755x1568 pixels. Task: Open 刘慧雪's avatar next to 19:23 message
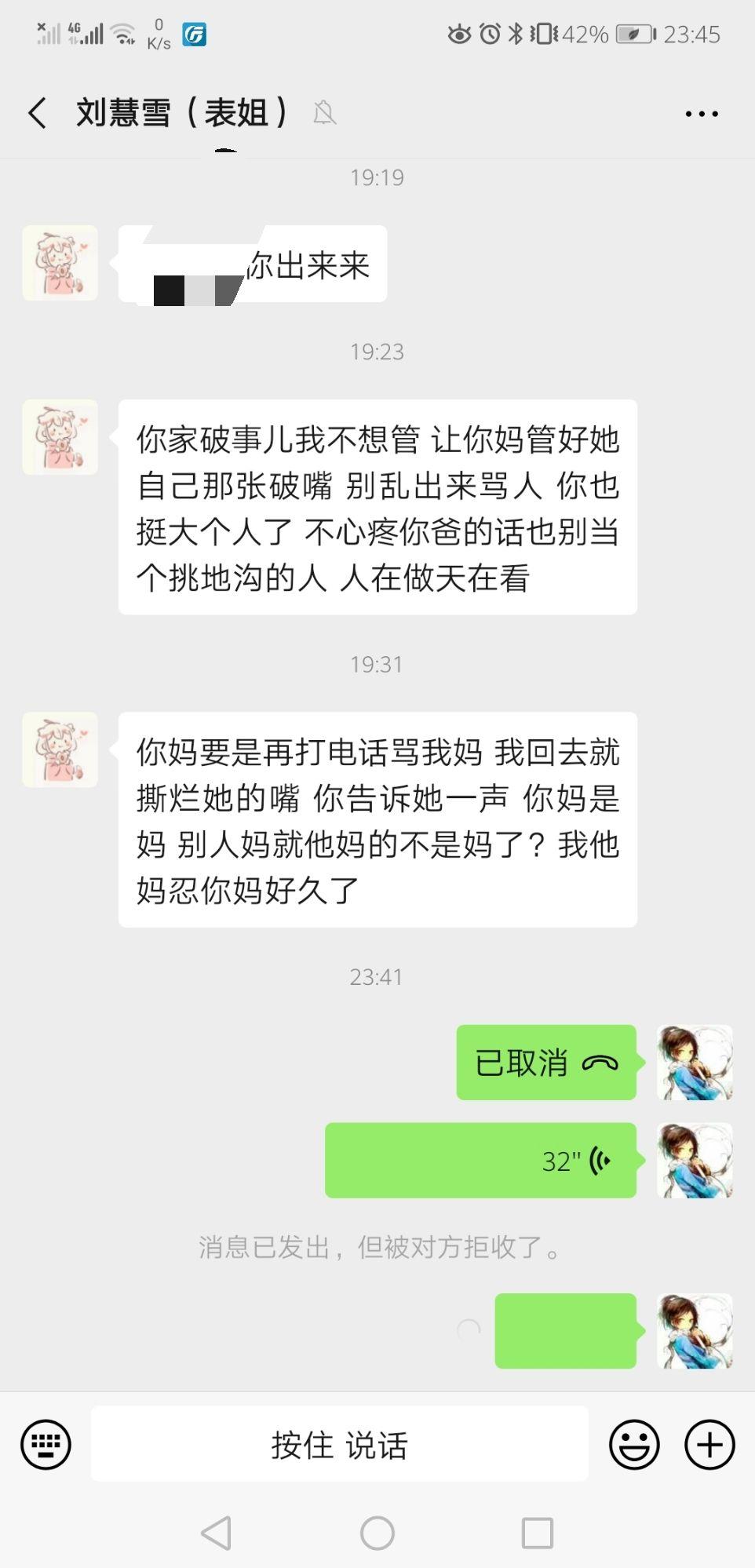coord(60,437)
